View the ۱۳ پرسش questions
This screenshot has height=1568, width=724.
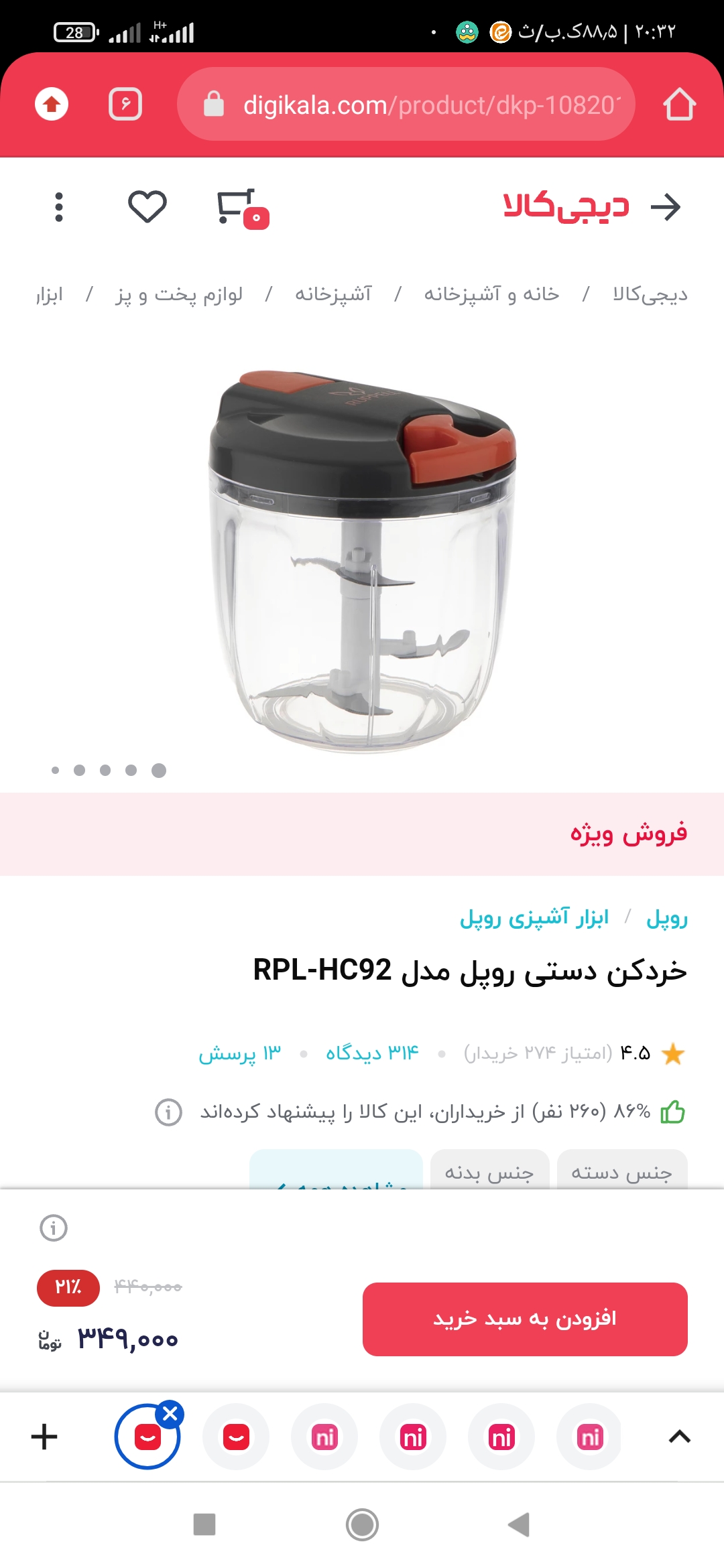(x=239, y=1053)
